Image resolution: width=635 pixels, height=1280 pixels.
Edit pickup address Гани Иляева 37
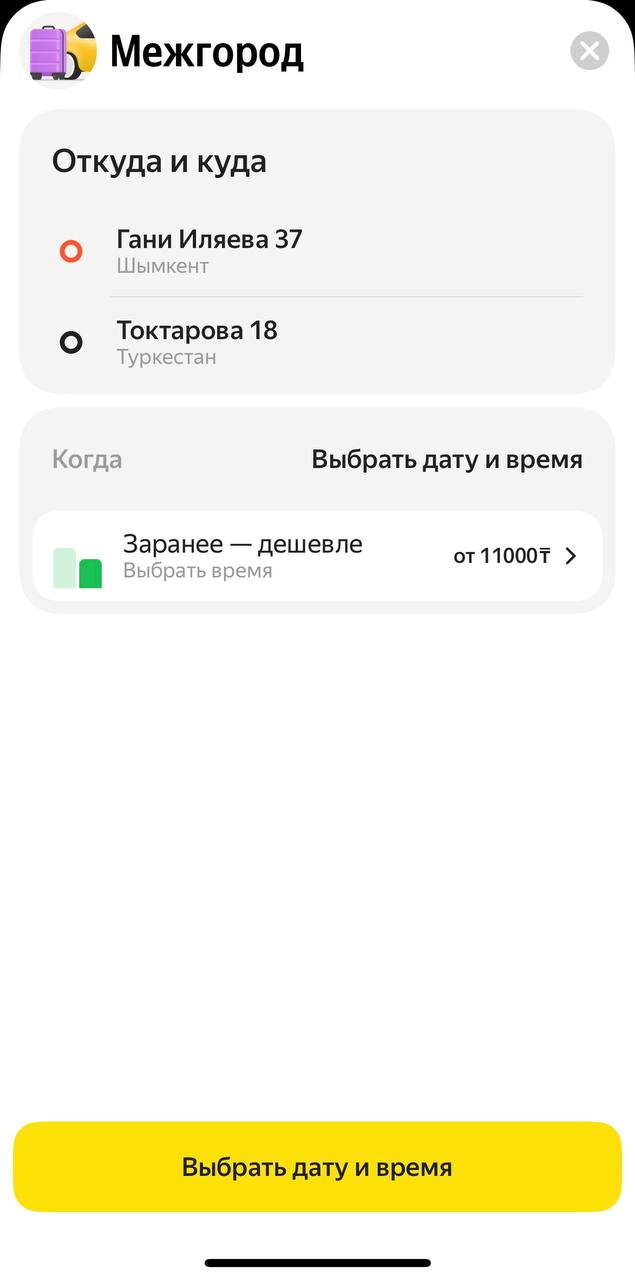tap(210, 250)
